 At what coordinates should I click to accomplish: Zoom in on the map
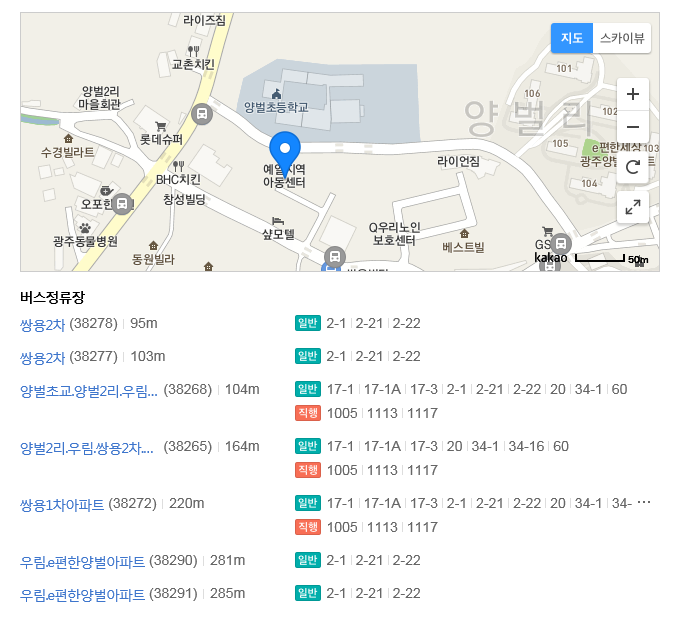coord(632,94)
